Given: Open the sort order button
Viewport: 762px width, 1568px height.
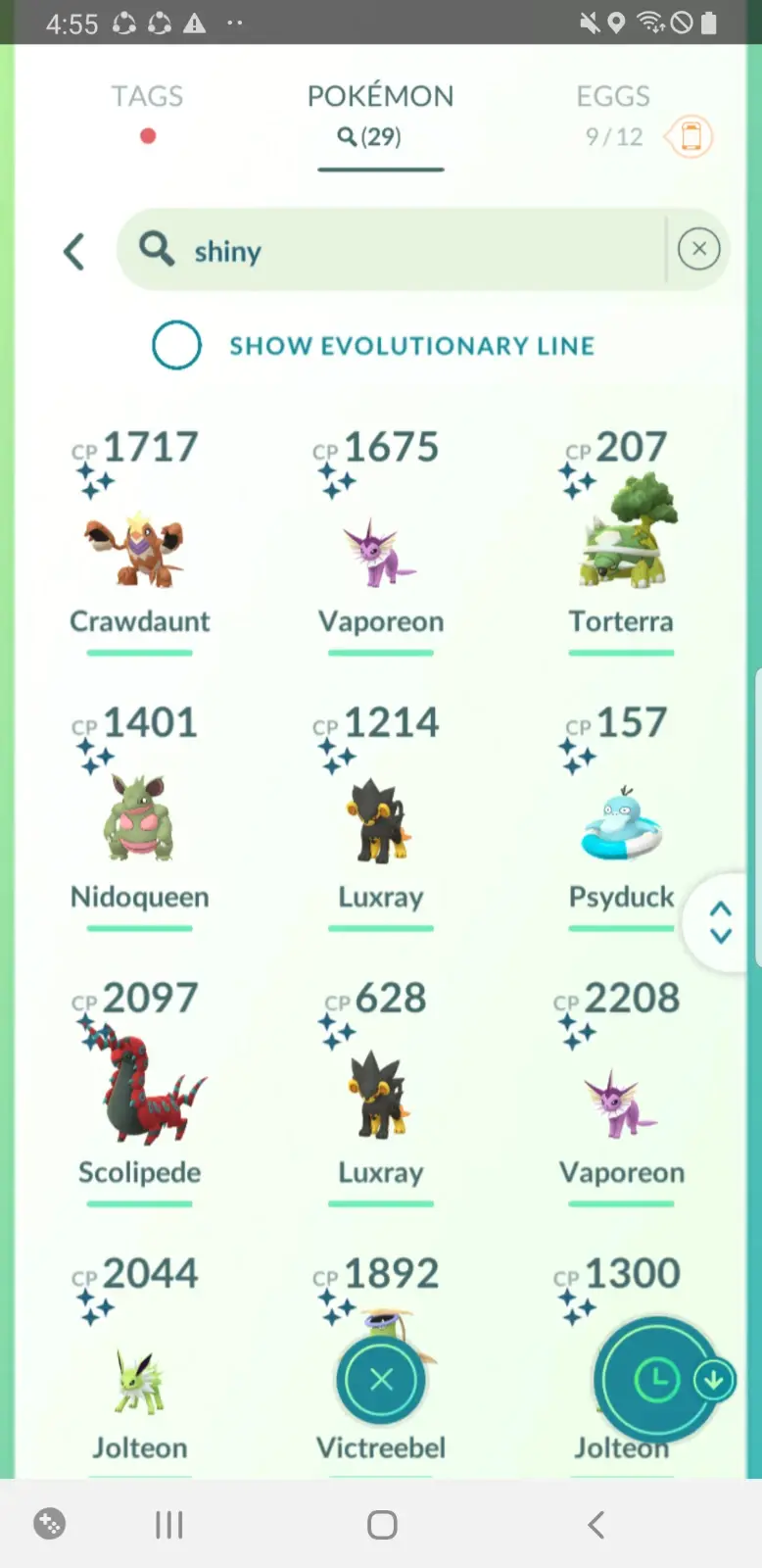Looking at the screenshot, I should pyautogui.click(x=658, y=1380).
